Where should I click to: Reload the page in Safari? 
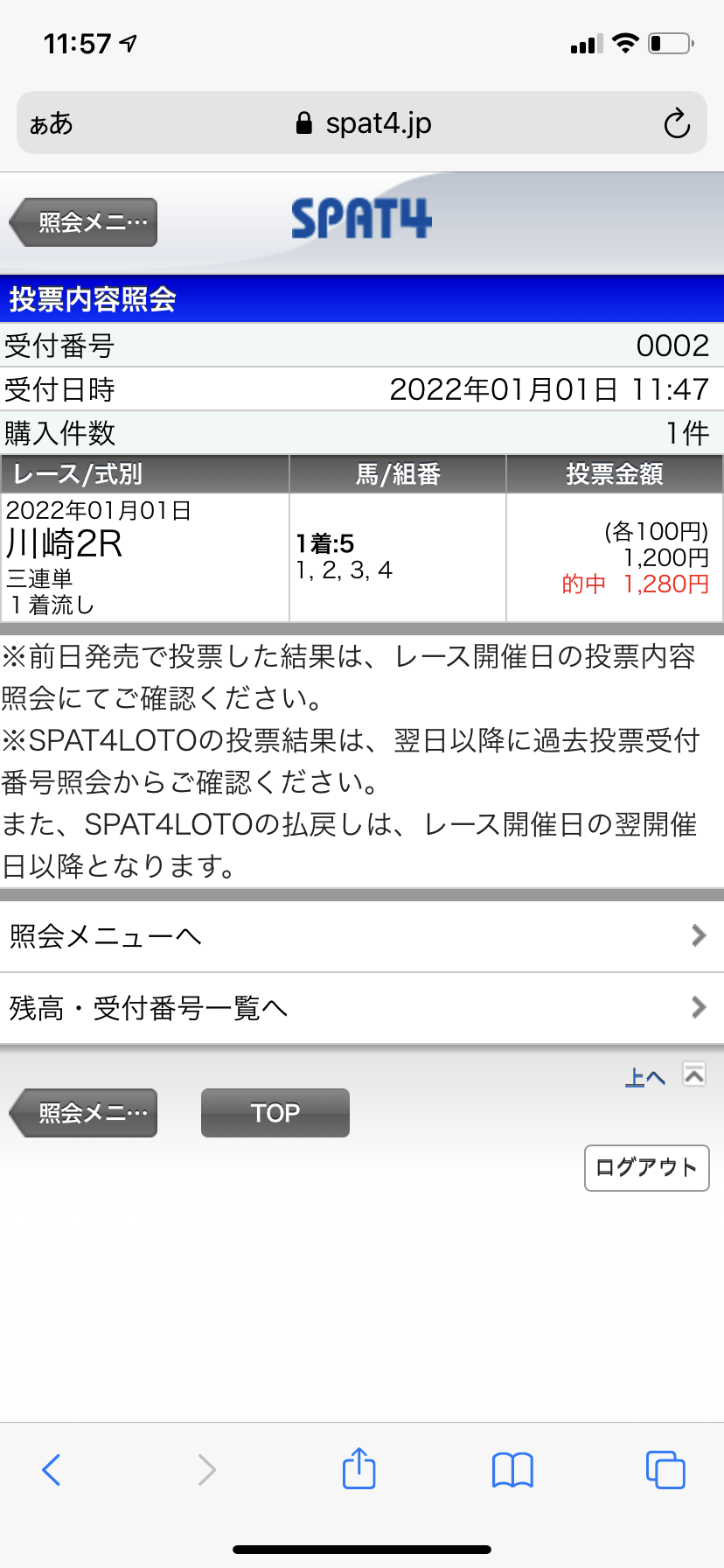tap(677, 123)
